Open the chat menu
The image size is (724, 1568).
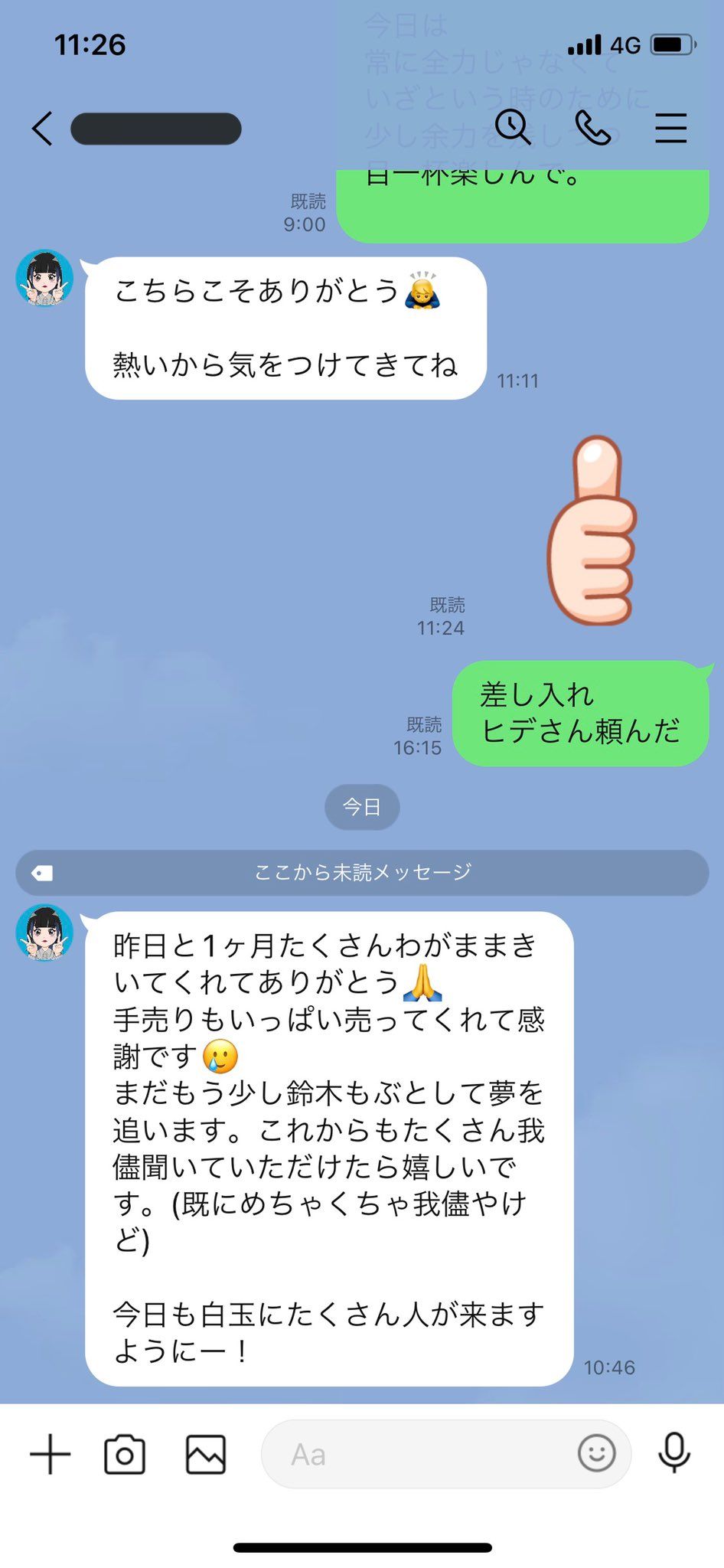click(670, 128)
